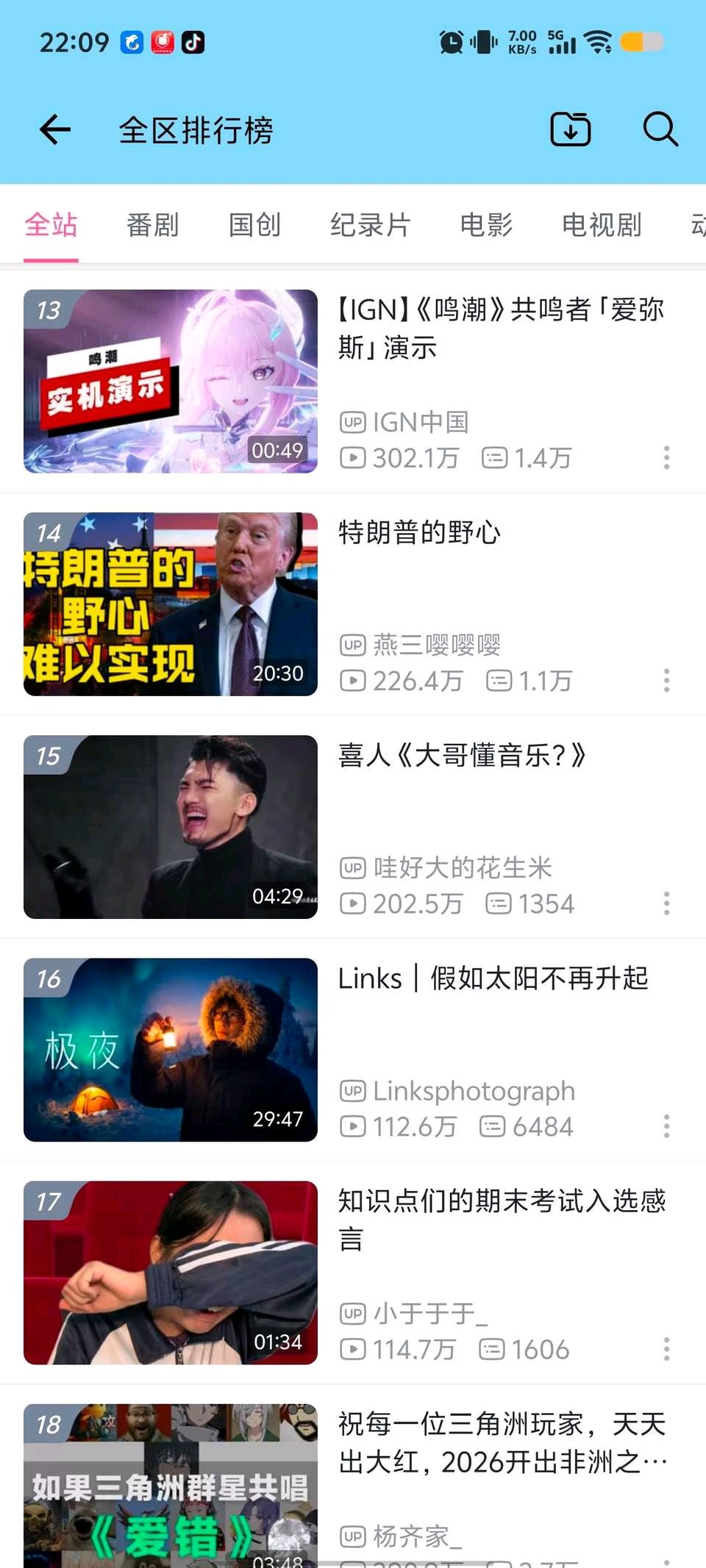Watch 喜人《大哥懂音乐?》
The height and width of the screenshot is (1568, 706).
[171, 826]
